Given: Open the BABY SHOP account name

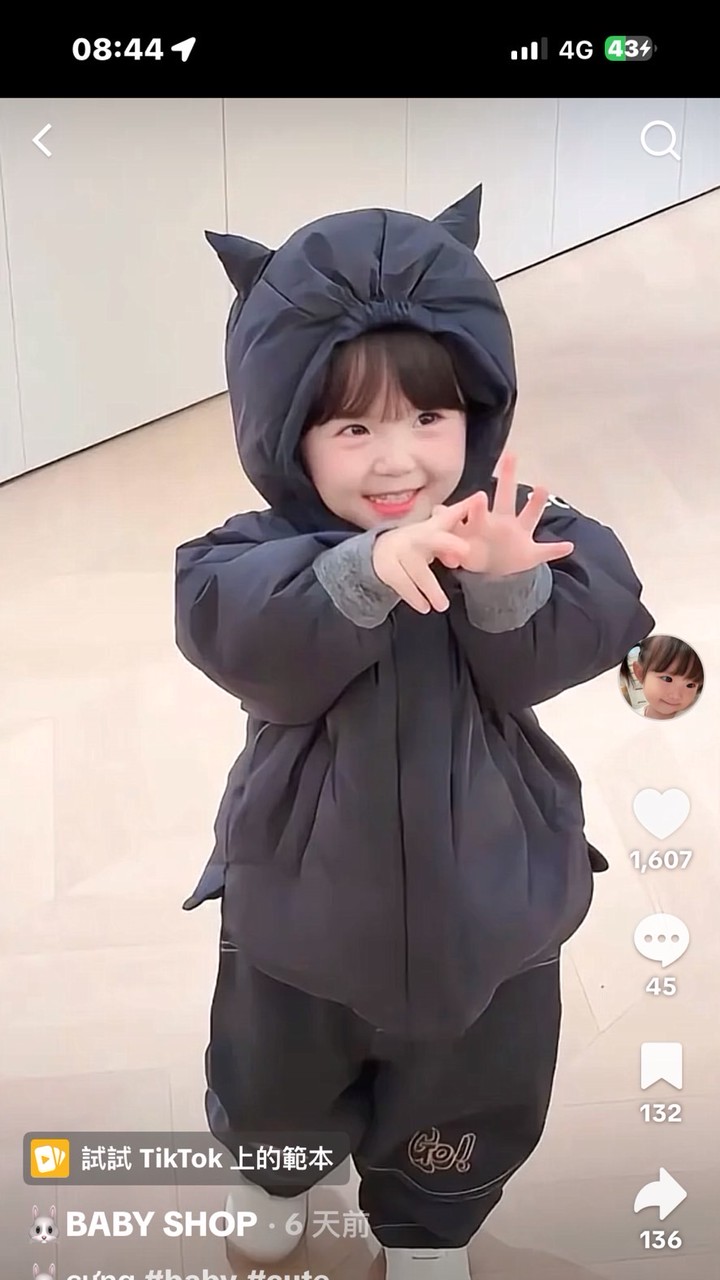Looking at the screenshot, I should [161, 1224].
